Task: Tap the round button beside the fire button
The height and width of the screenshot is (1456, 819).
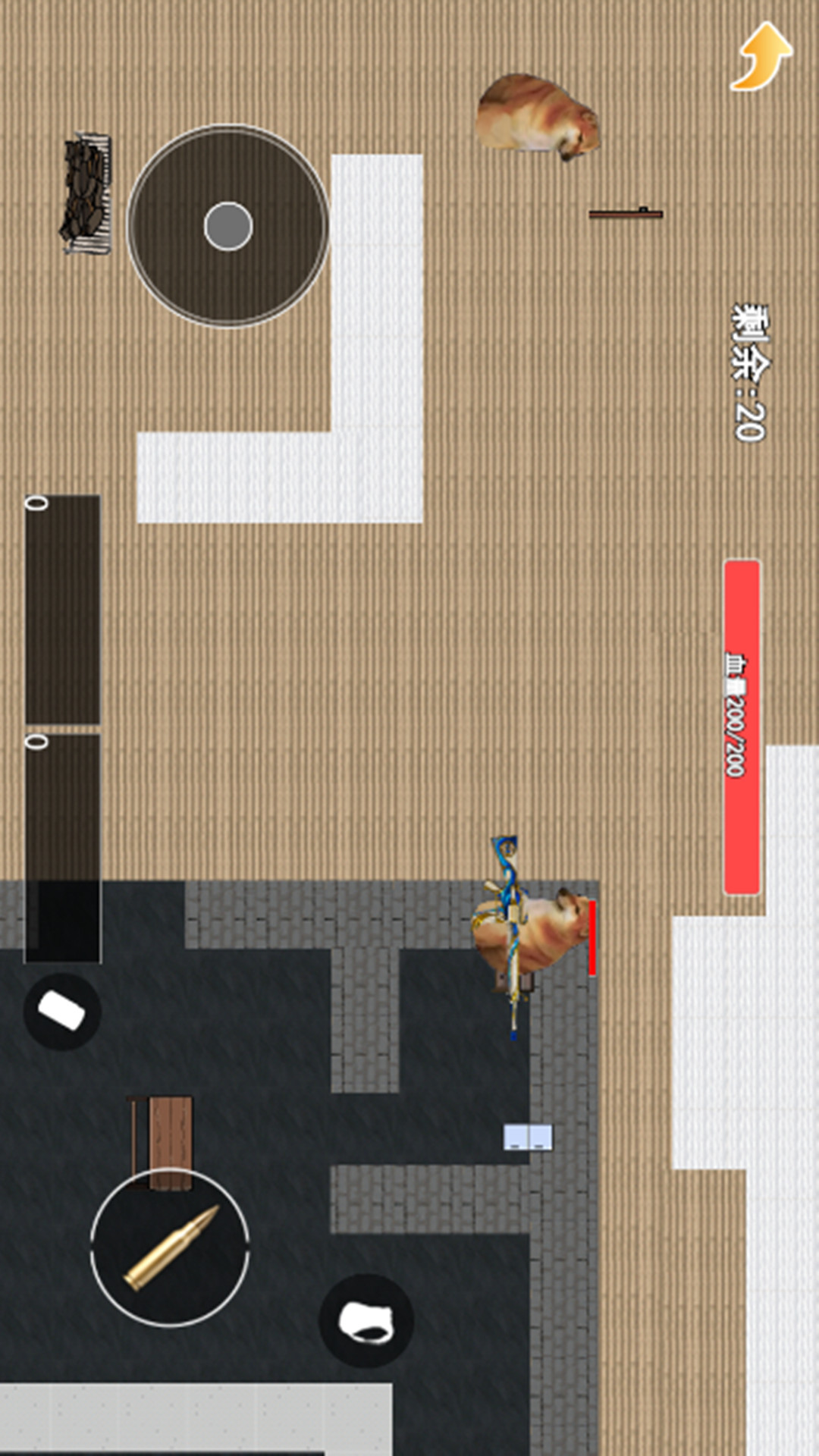Action: point(366,1321)
